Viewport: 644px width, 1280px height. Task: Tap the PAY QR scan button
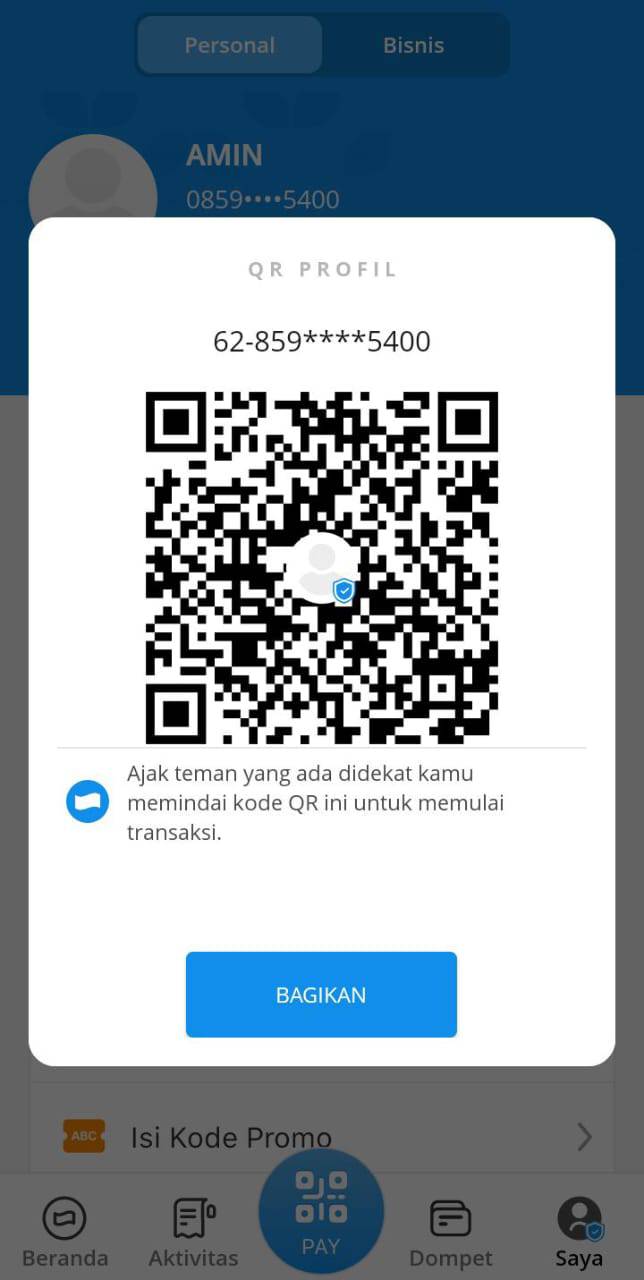pos(321,1212)
